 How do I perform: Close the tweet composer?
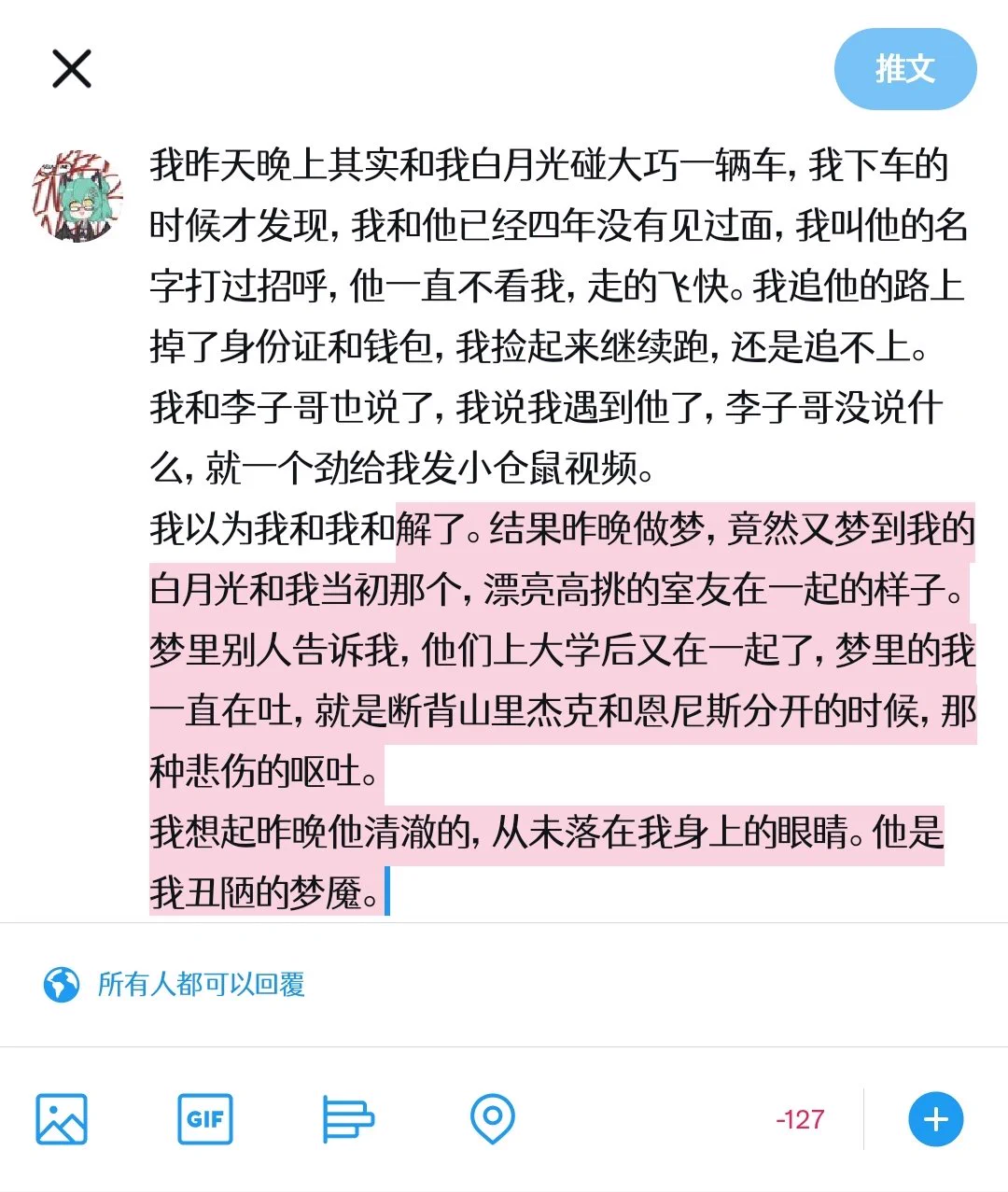tap(71, 69)
